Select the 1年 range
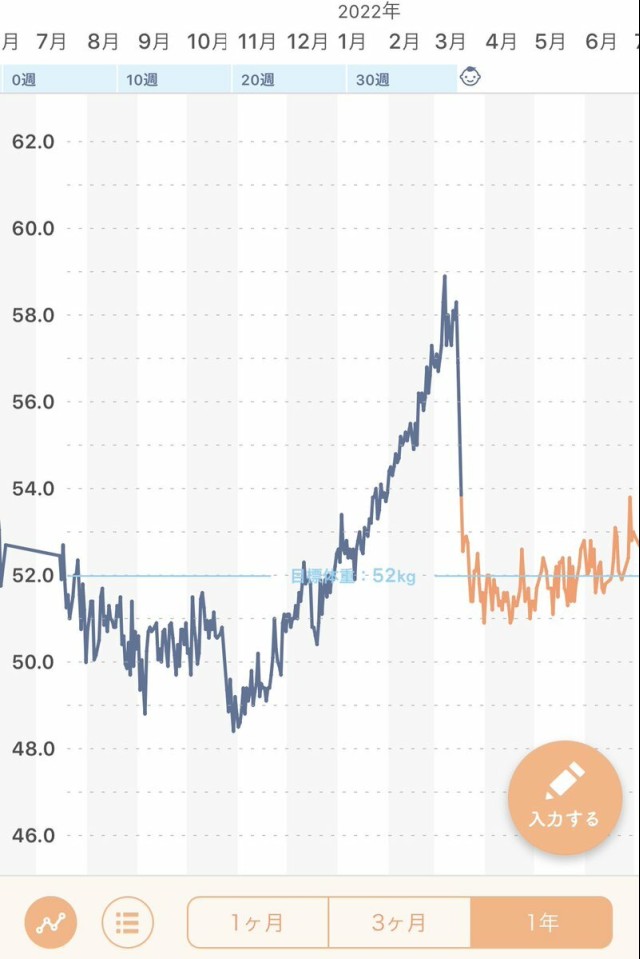 point(541,922)
